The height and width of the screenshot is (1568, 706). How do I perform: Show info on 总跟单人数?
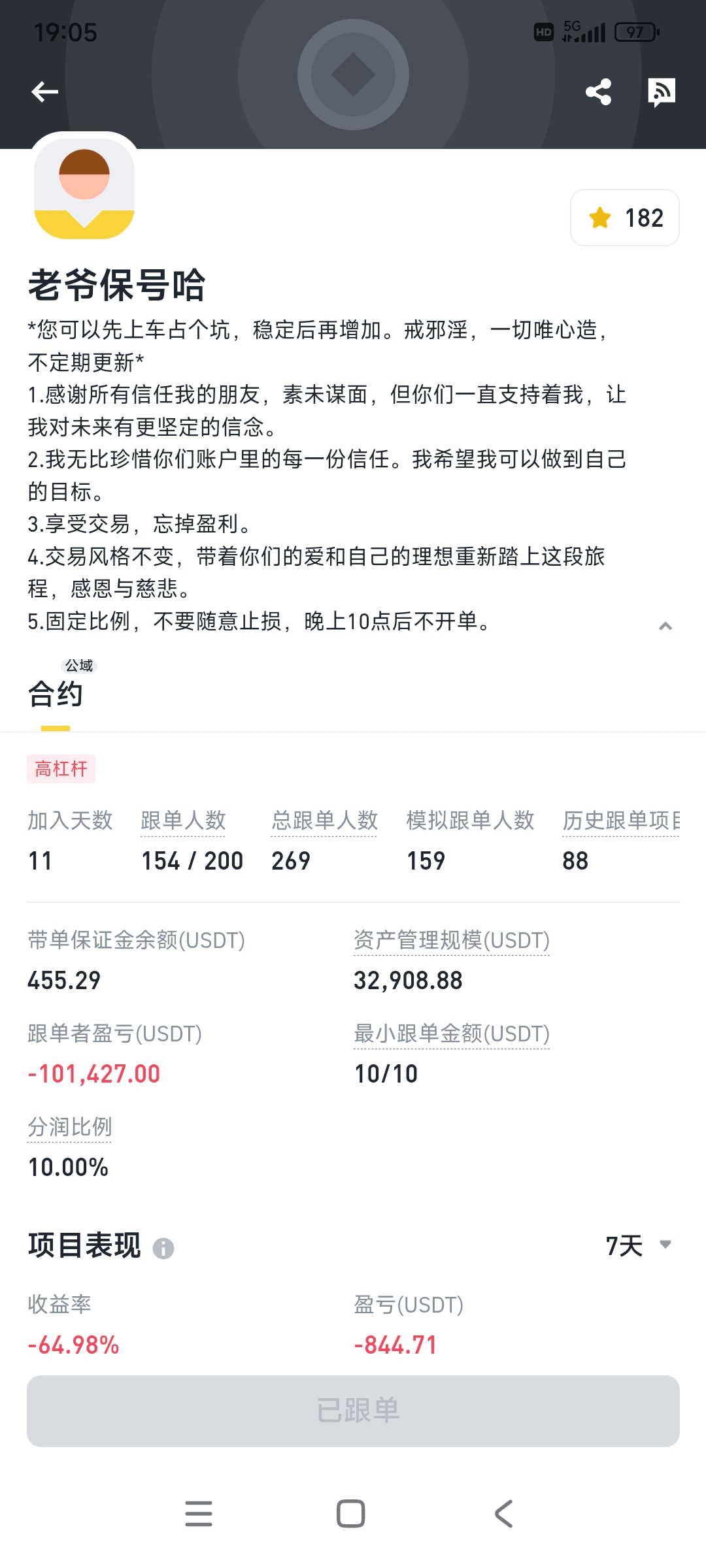[x=324, y=821]
